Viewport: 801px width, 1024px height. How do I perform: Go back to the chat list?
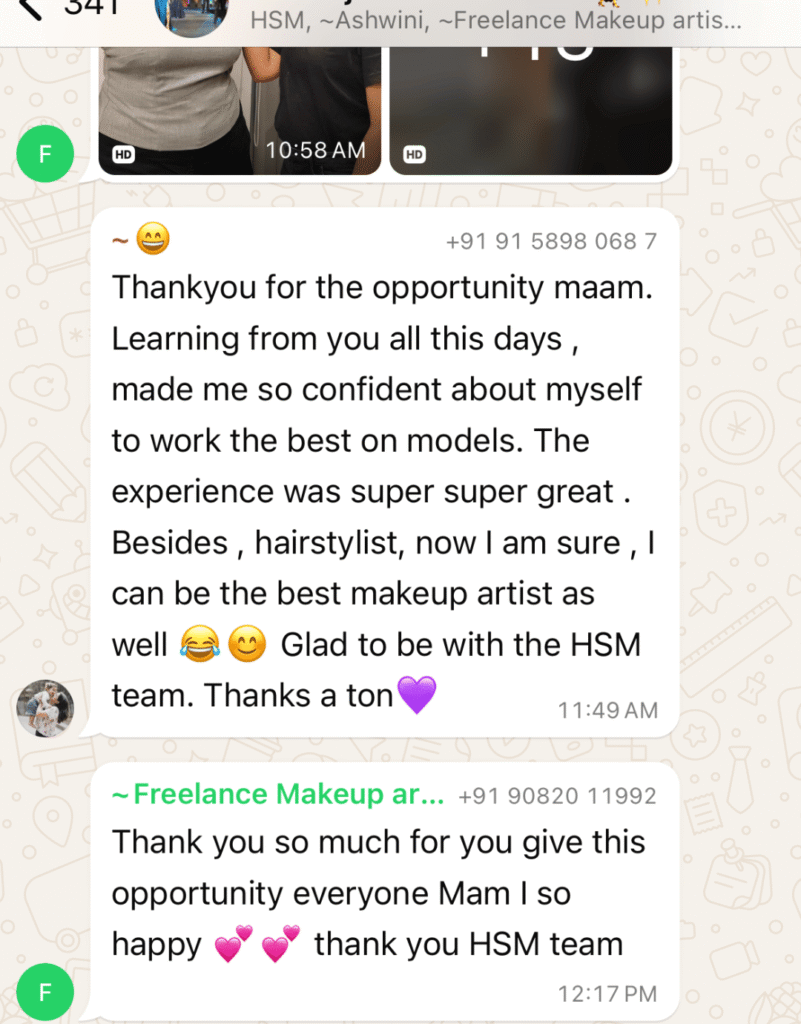pos(32,10)
